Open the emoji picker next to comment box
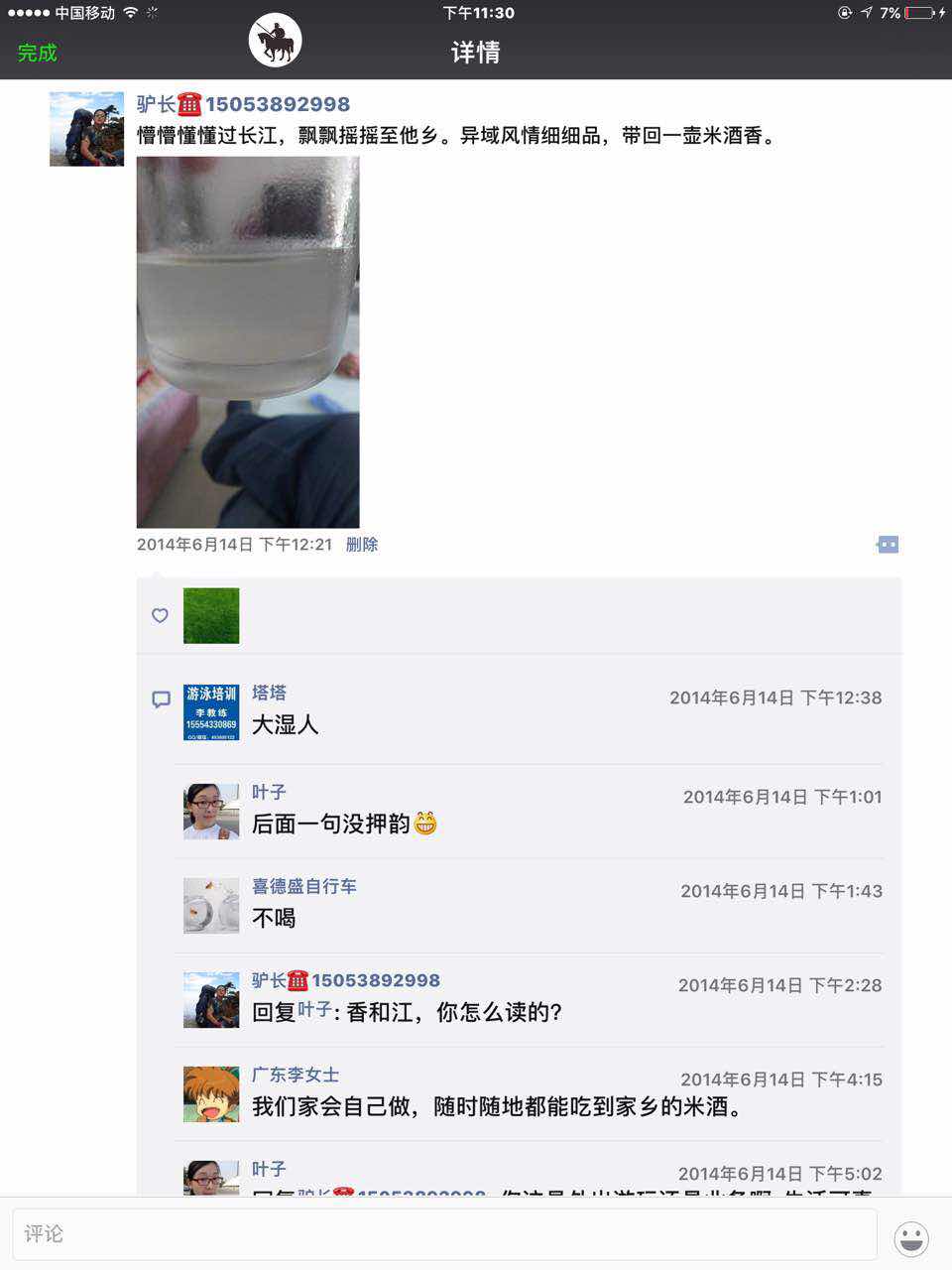 pos(911,1238)
